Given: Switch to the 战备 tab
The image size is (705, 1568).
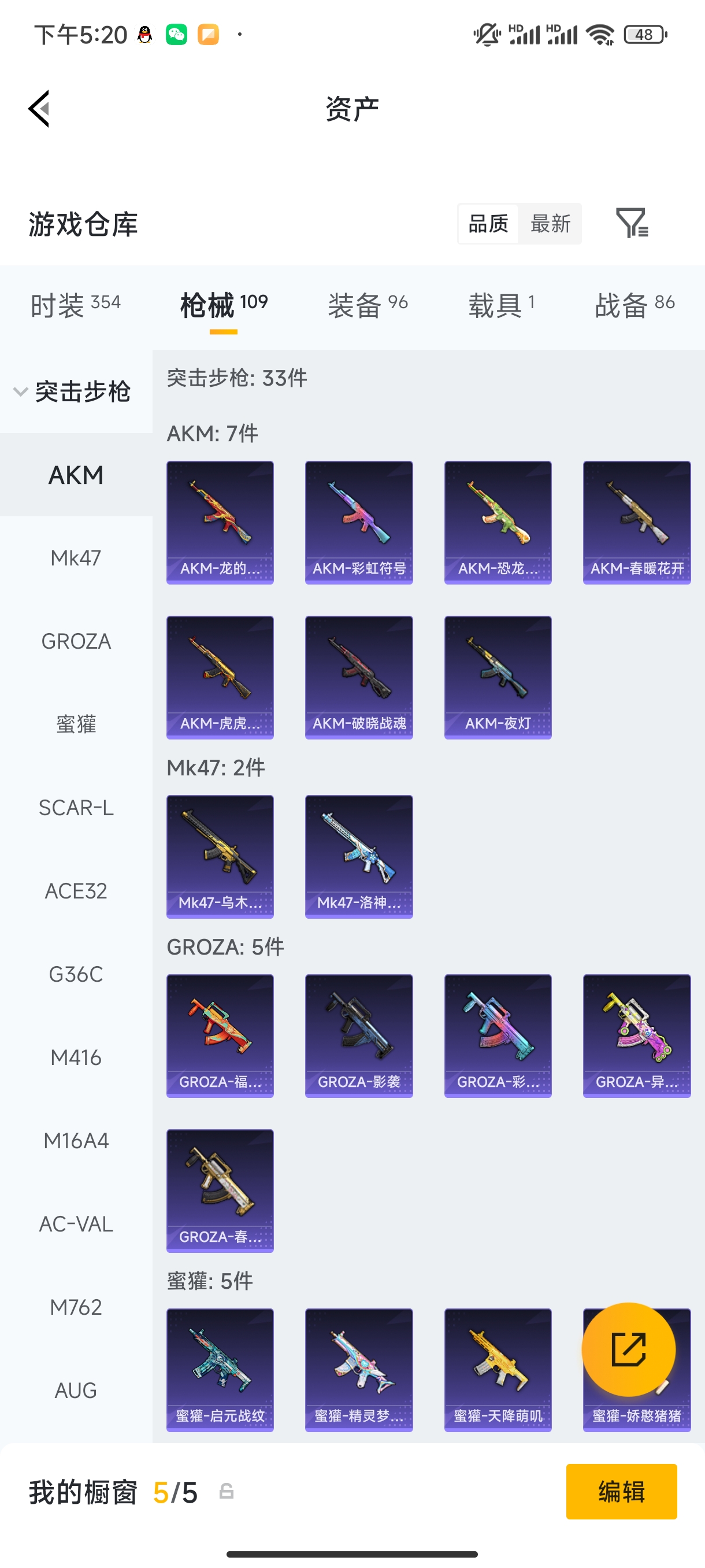Looking at the screenshot, I should coord(634,305).
